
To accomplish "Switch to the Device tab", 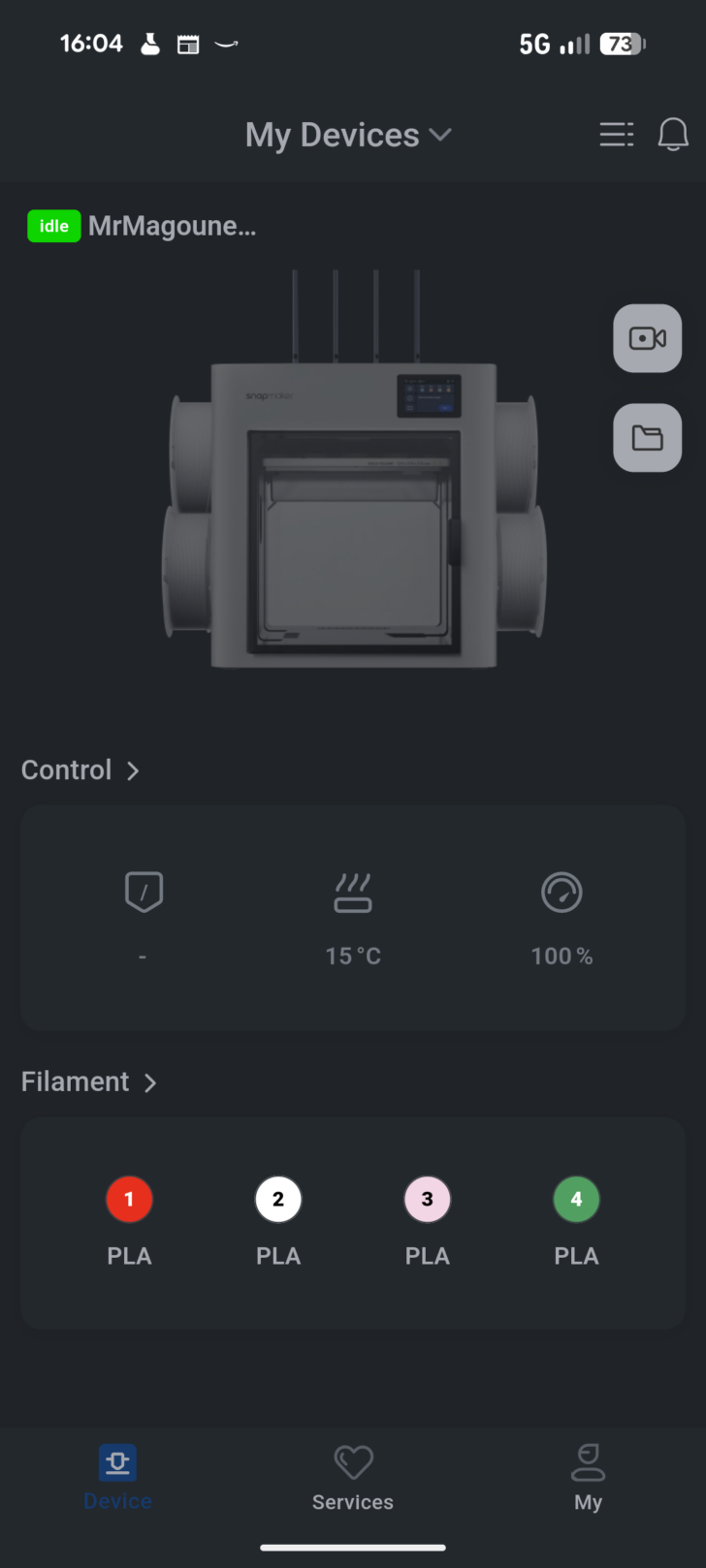I will coord(117,1478).
